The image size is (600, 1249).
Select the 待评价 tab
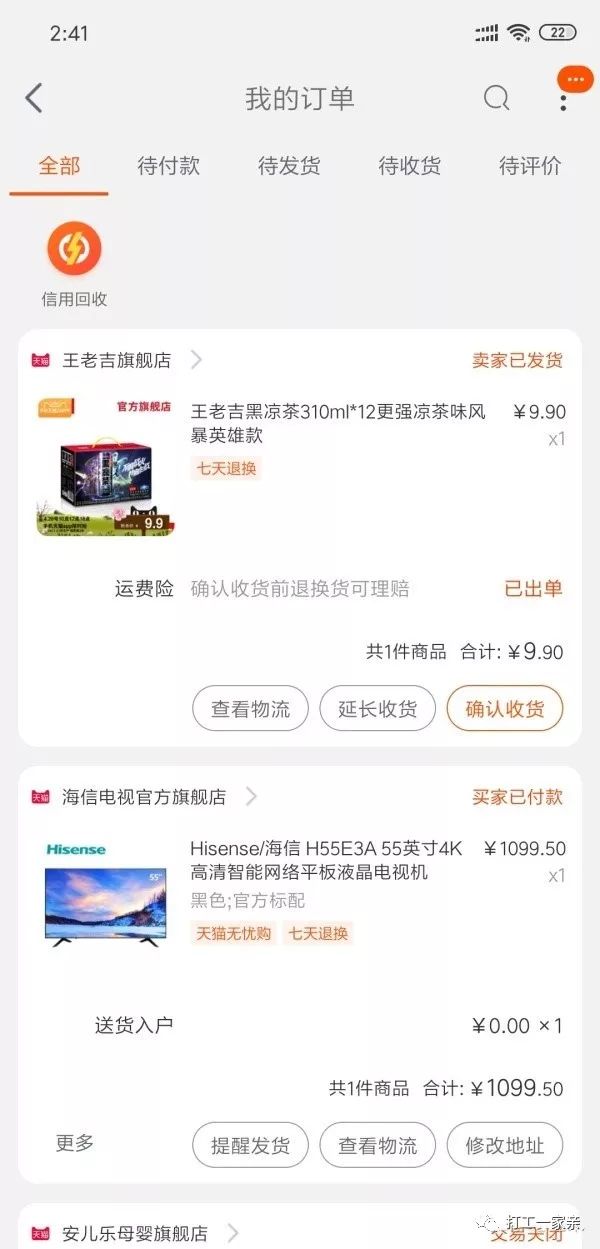(530, 166)
